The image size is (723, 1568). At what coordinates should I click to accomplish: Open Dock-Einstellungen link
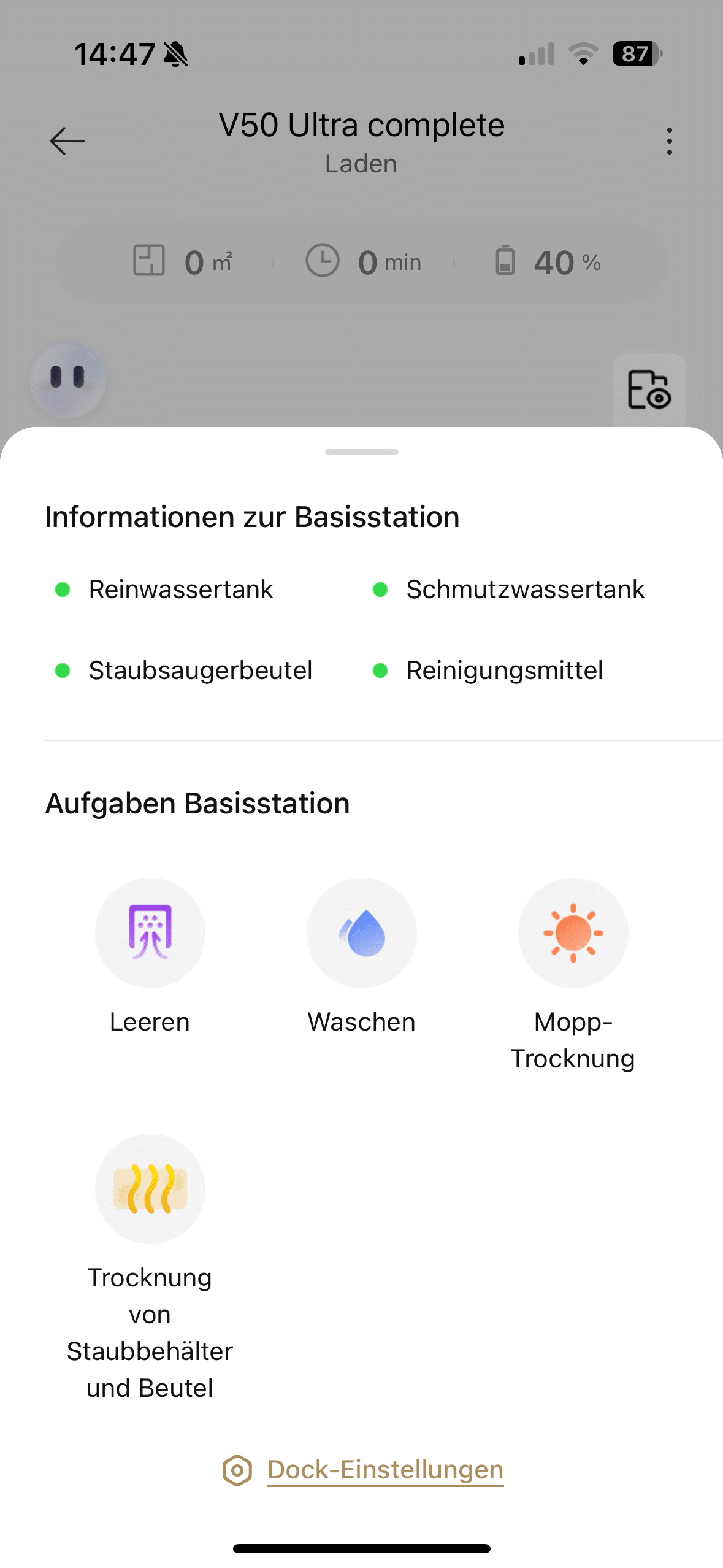(x=384, y=1470)
